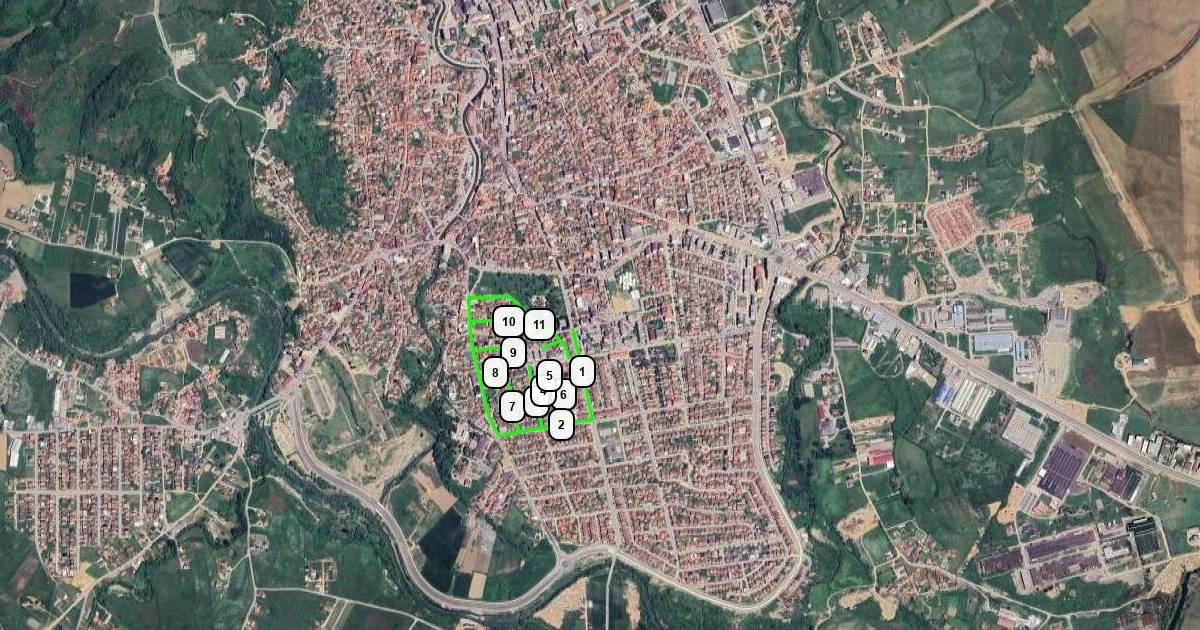Screen dimensions: 1200x630
Task: Tap waypoint marker 2
Action: click(x=560, y=425)
